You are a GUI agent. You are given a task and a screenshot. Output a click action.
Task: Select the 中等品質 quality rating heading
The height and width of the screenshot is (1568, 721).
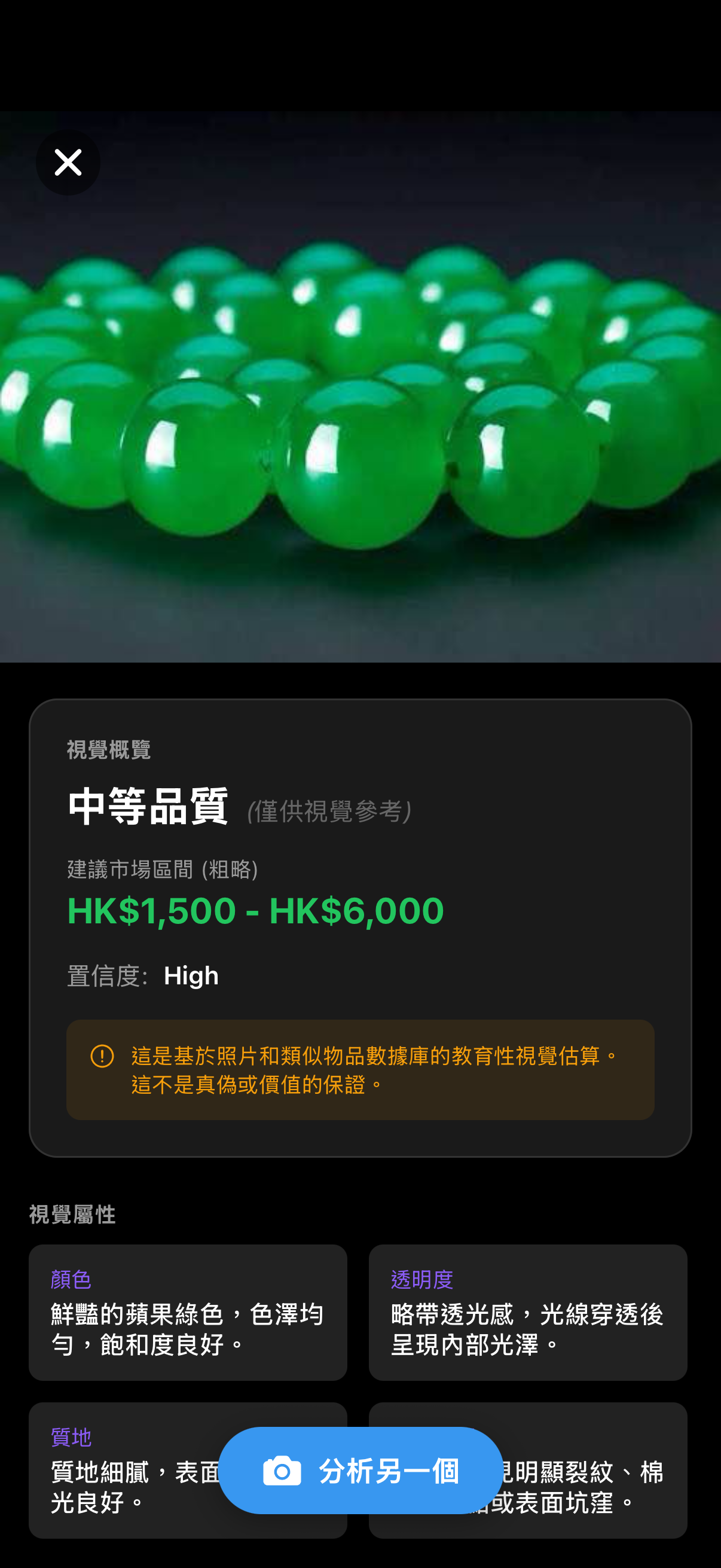148,805
